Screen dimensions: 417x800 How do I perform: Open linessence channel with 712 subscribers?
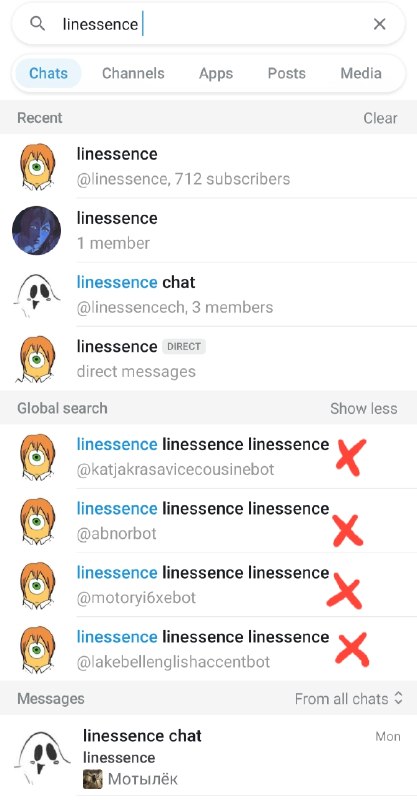[x=208, y=166]
